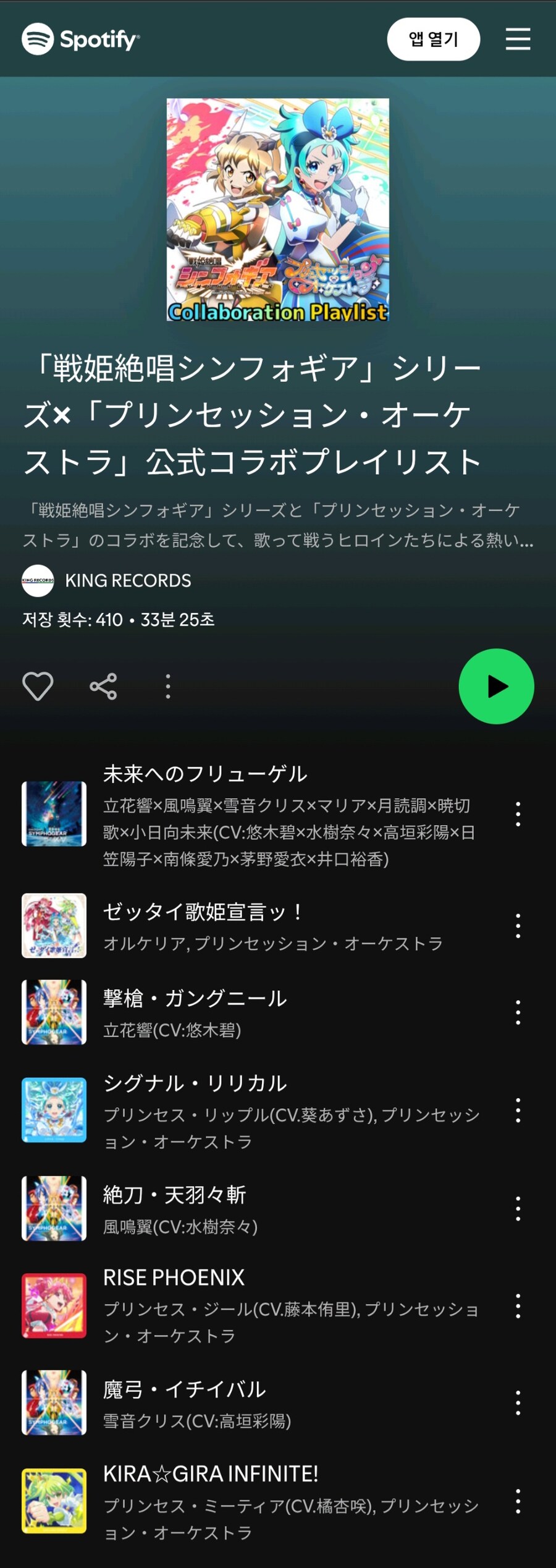The width and height of the screenshot is (556, 1568).
Task: Open the track KIRA☆GIRA INFINITE!
Action: (x=210, y=1474)
